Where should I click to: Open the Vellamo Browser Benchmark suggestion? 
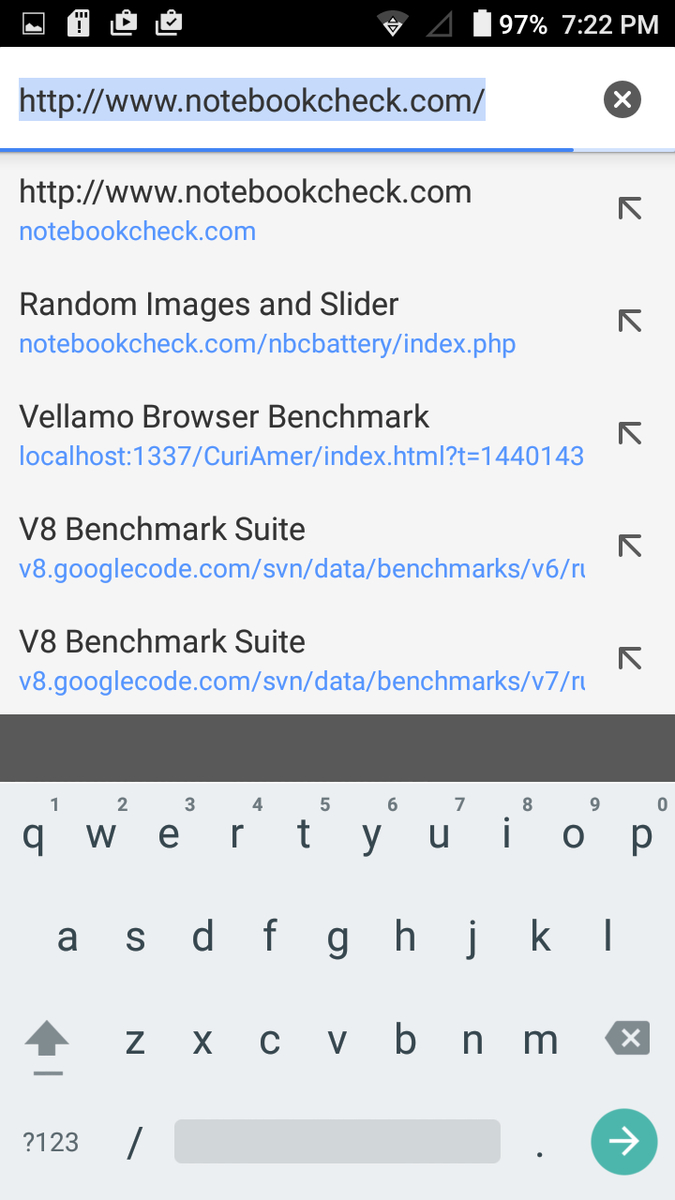coord(300,435)
